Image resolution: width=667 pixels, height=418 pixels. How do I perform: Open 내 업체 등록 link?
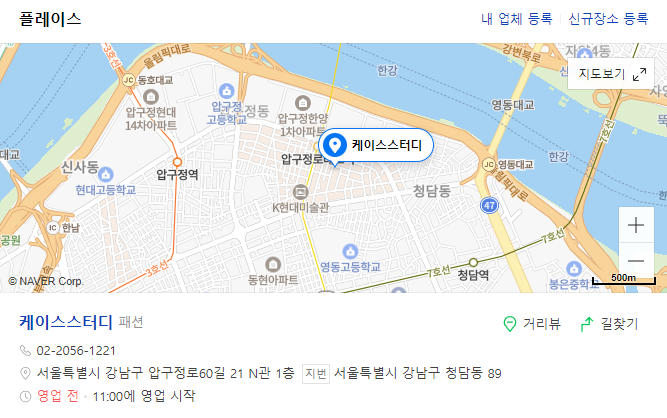pos(515,18)
